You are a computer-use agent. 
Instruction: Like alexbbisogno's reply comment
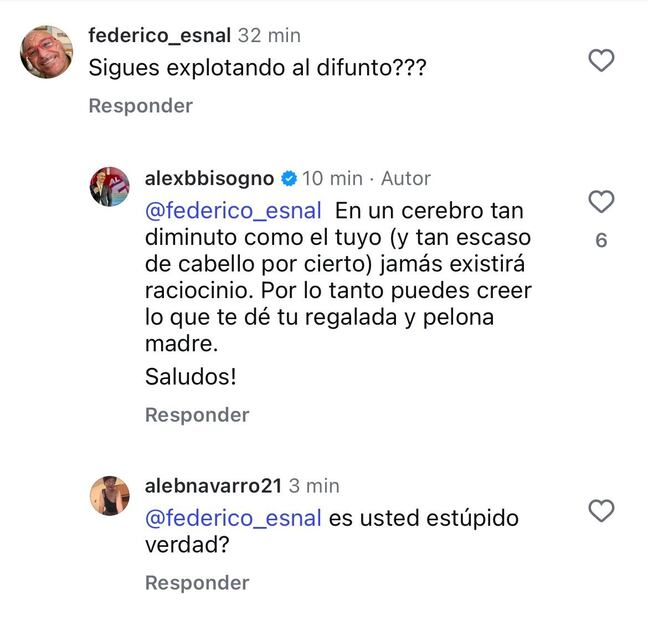click(x=600, y=203)
